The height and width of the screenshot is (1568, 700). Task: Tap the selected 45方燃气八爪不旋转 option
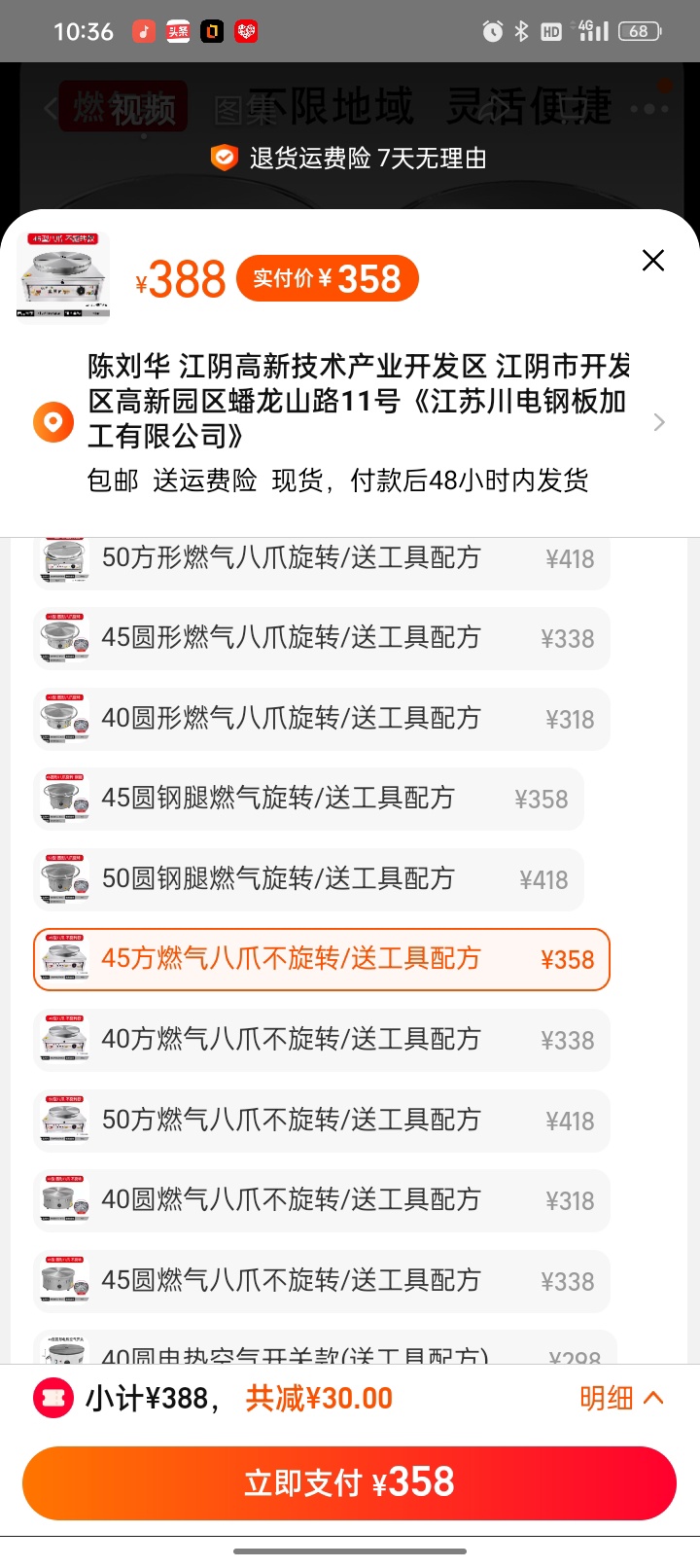tap(321, 959)
